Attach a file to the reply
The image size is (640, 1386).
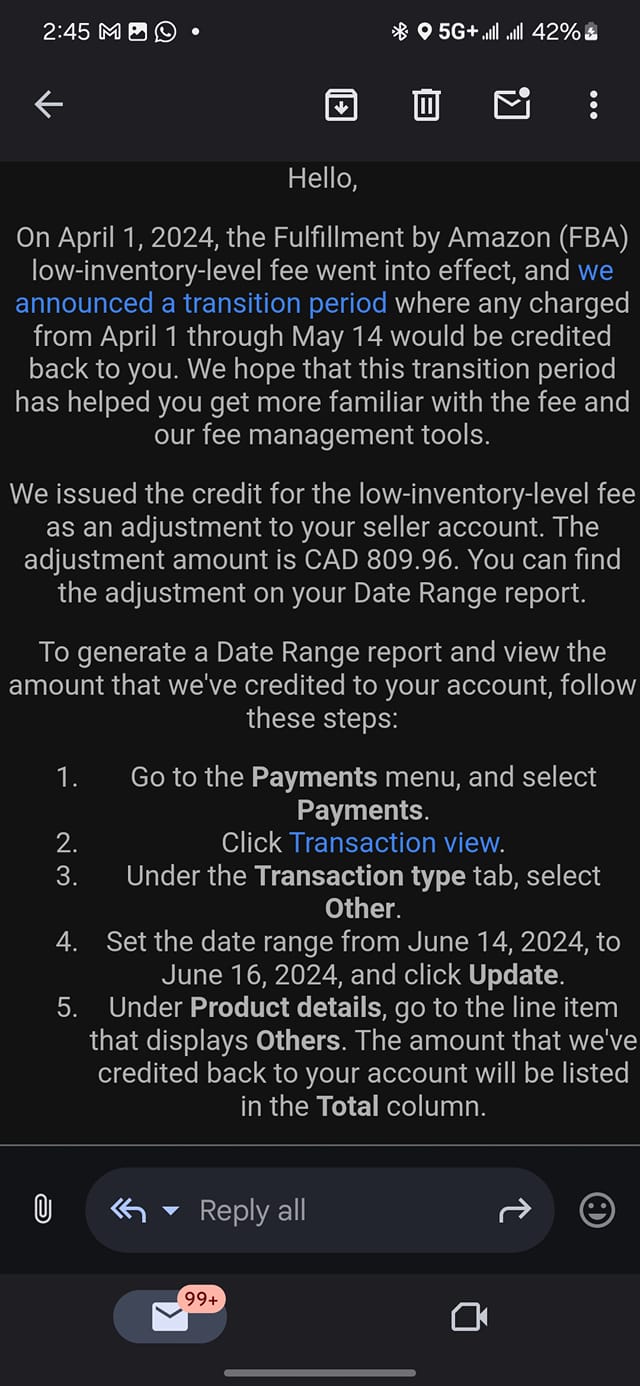(42, 1210)
